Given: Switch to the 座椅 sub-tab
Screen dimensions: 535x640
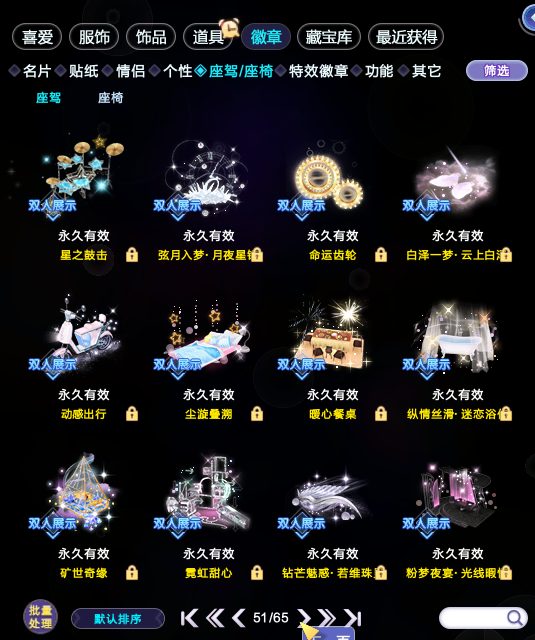Looking at the screenshot, I should pos(110,98).
